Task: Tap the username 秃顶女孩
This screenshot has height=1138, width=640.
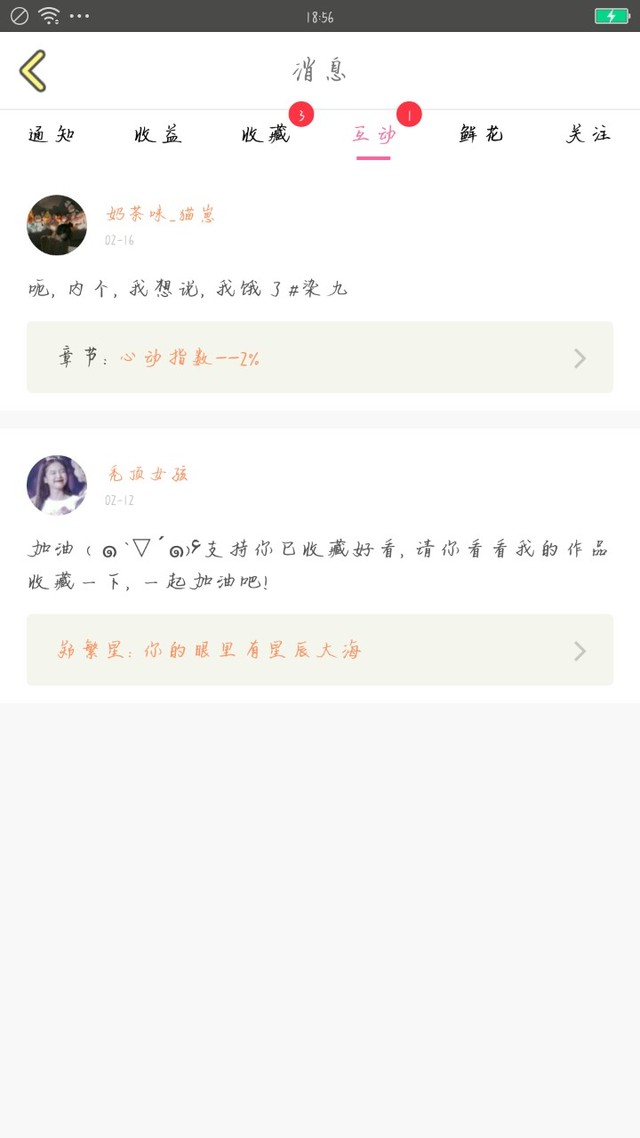Action: (x=148, y=474)
